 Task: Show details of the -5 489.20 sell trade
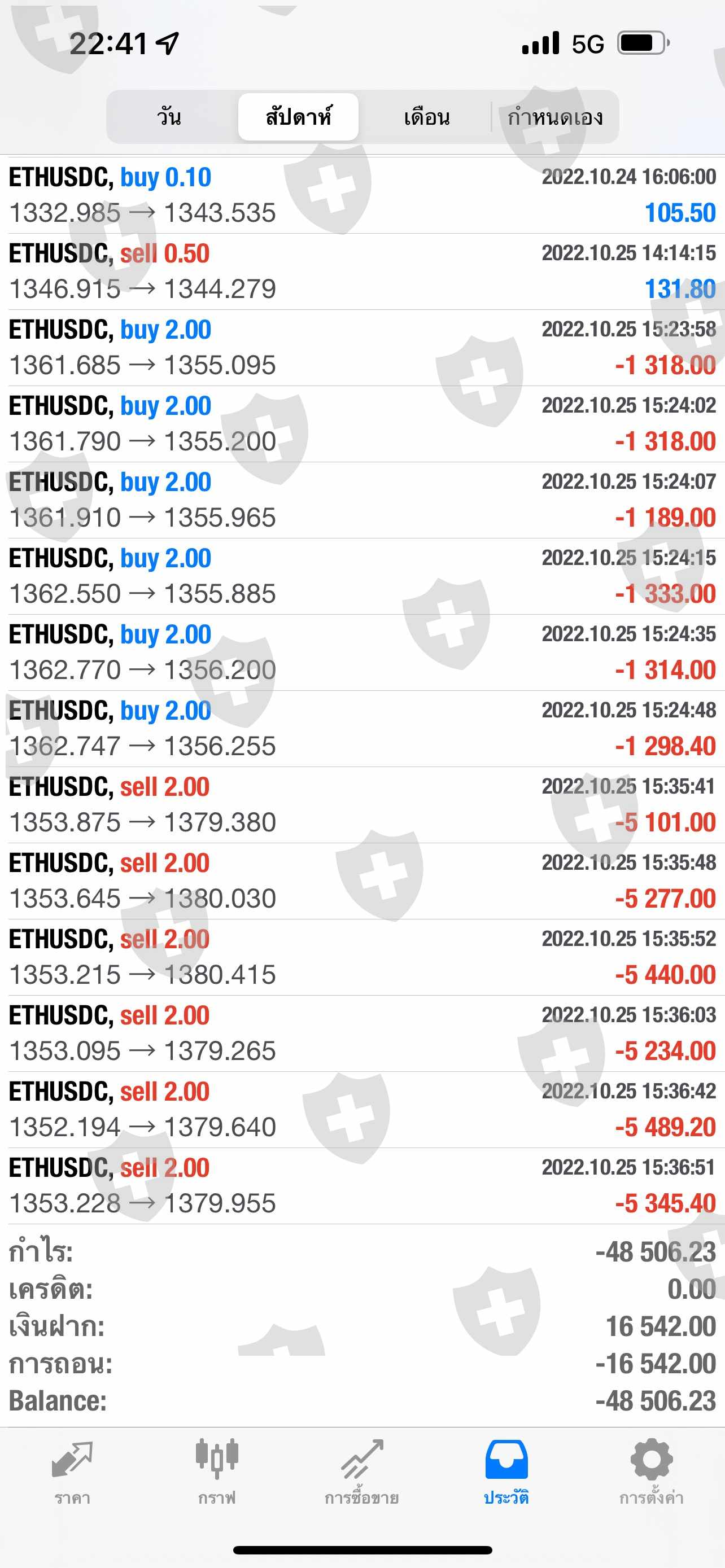tap(362, 1110)
